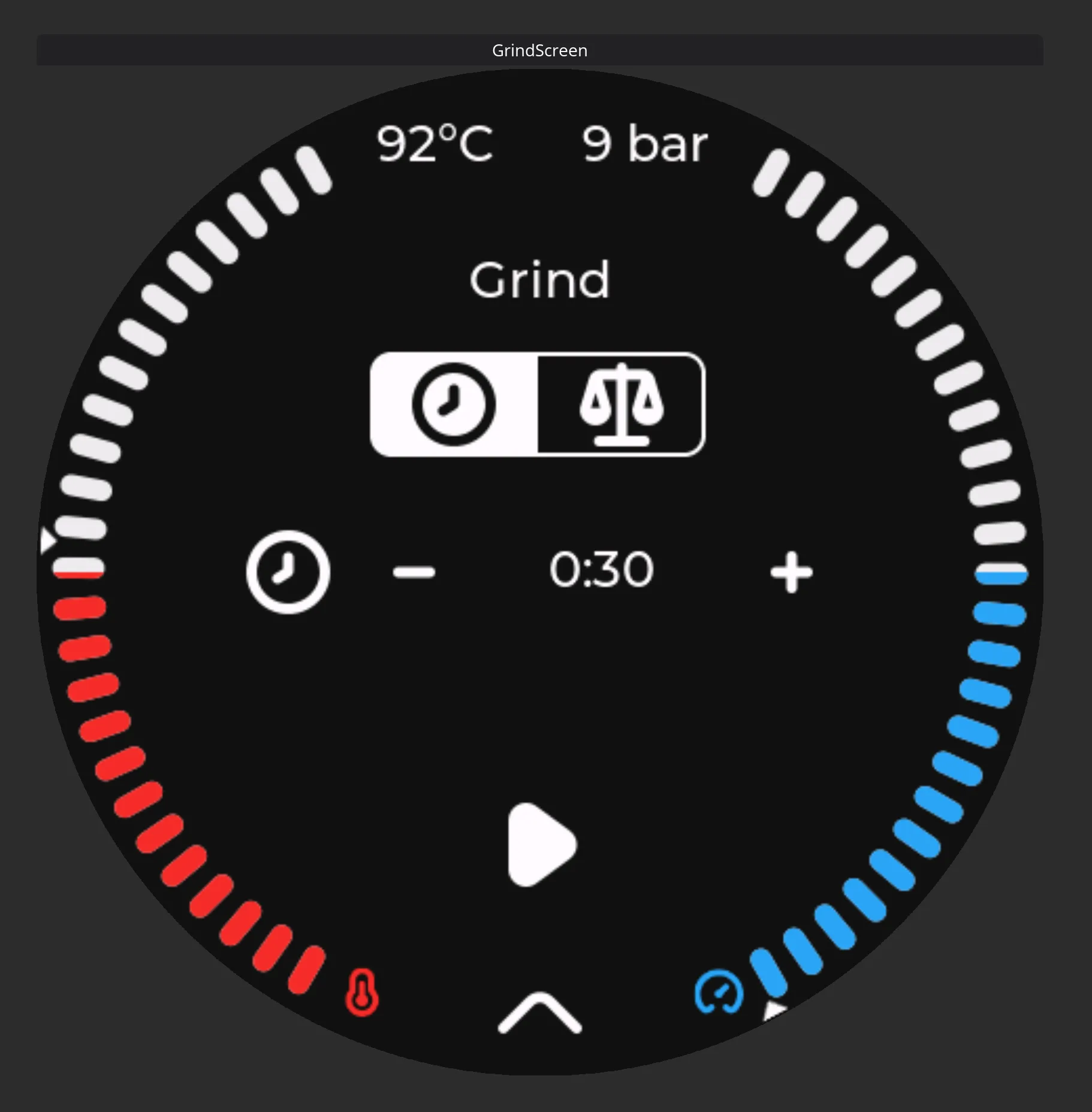Decrease grind time with minus button
Screen dimensions: 1092x1112
coord(415,570)
